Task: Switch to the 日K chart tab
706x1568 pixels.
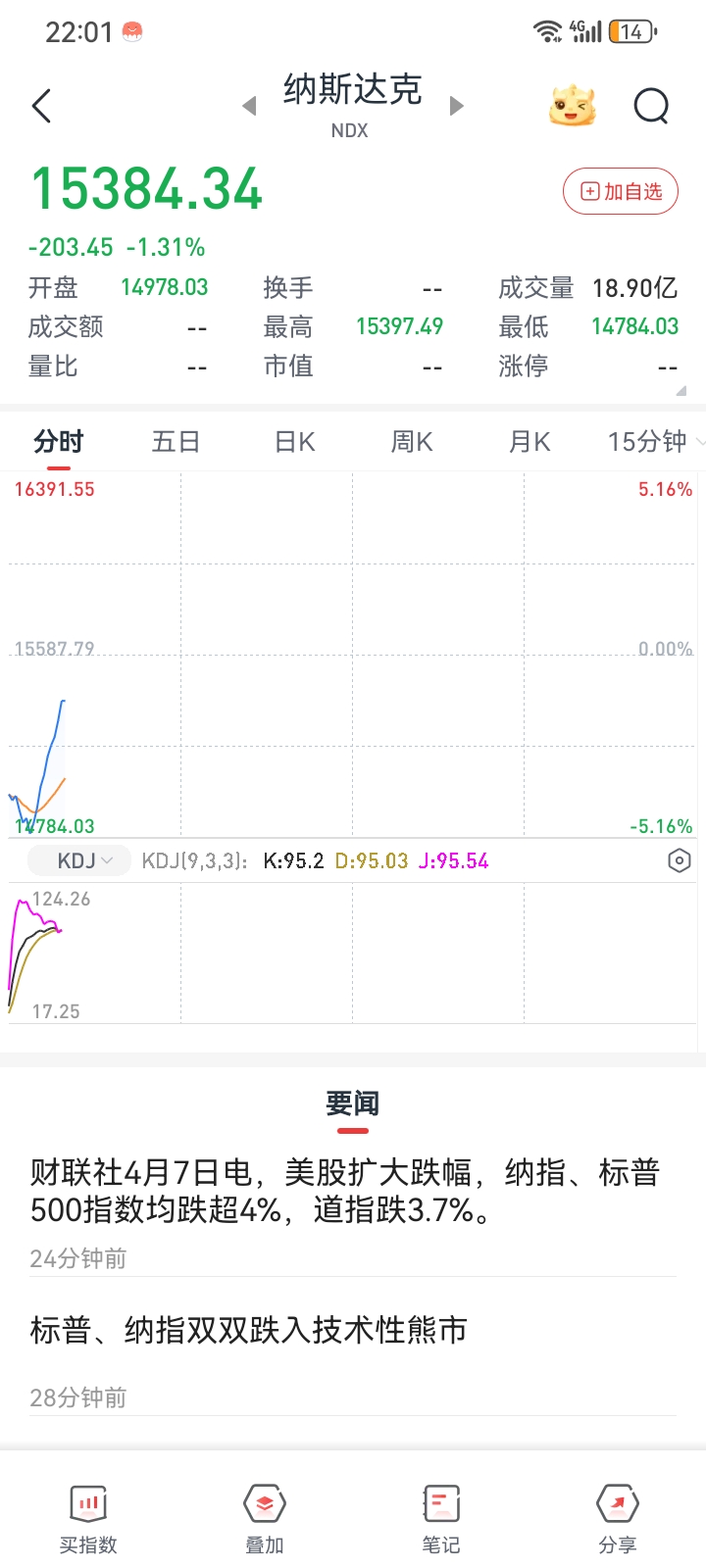Action: 294,442
